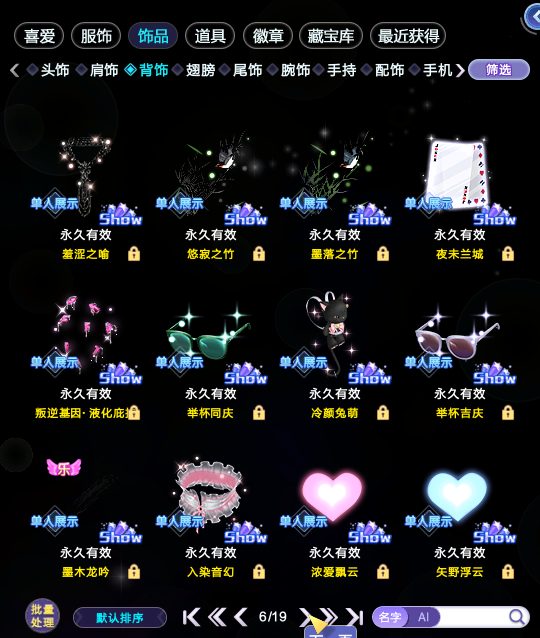
Task: Switch to the 服饰 tab
Action: pos(96,36)
